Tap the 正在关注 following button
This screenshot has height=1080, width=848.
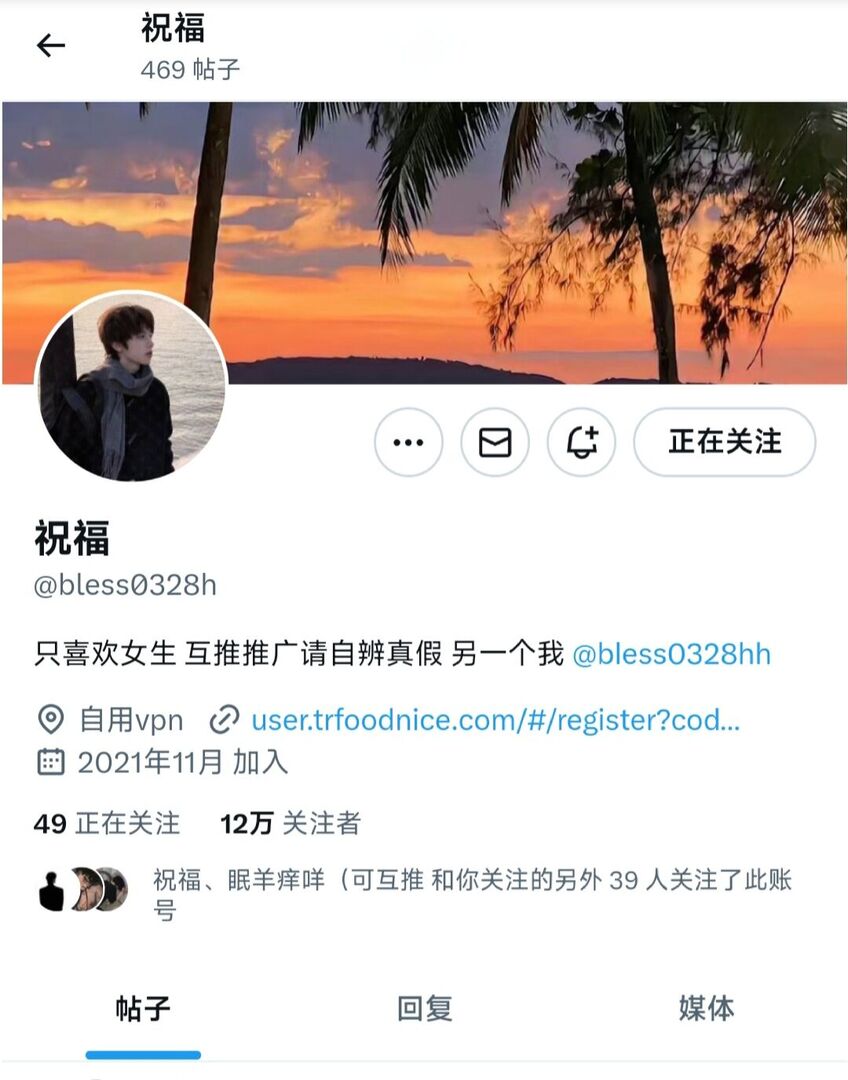[724, 442]
